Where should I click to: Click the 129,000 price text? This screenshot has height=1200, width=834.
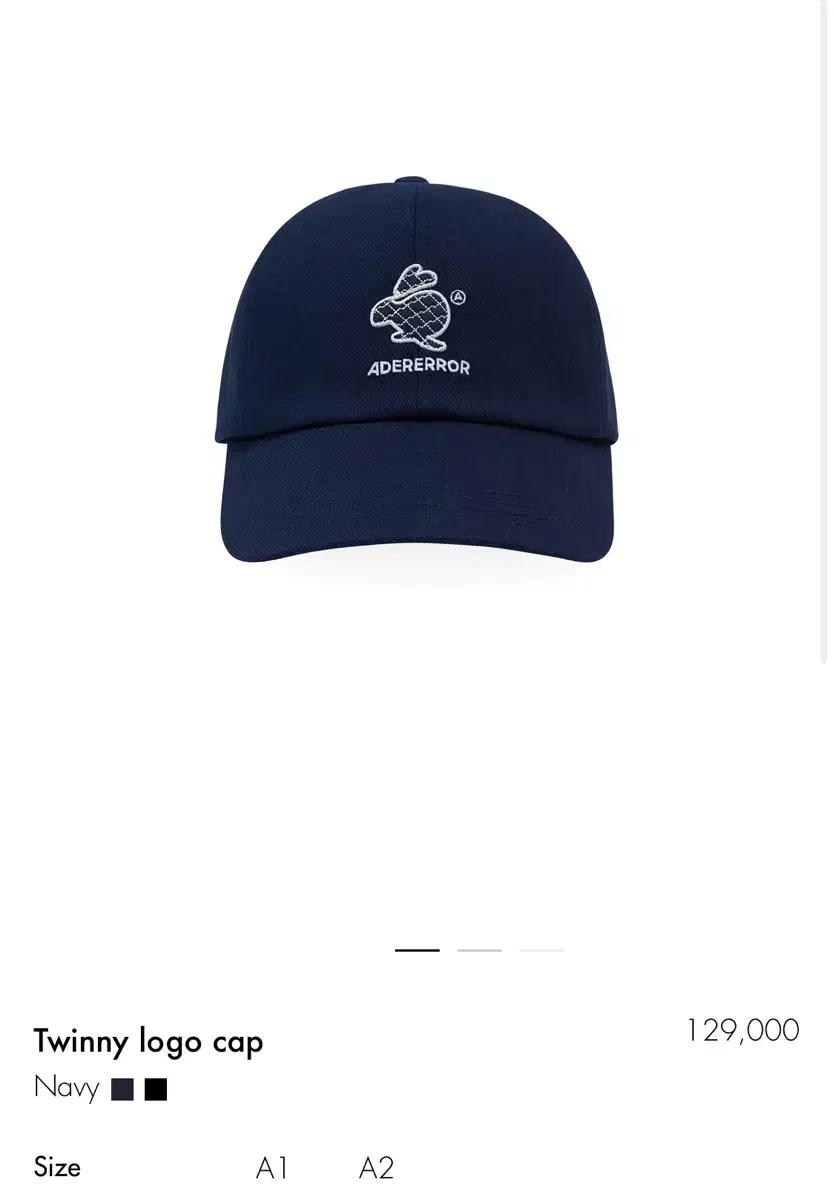(740, 1030)
